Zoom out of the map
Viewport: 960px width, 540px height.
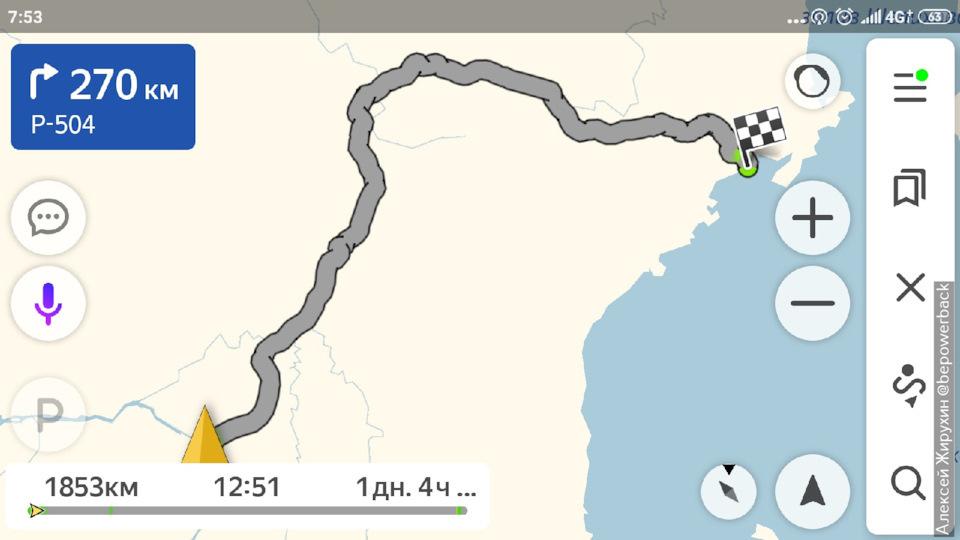pyautogui.click(x=812, y=303)
